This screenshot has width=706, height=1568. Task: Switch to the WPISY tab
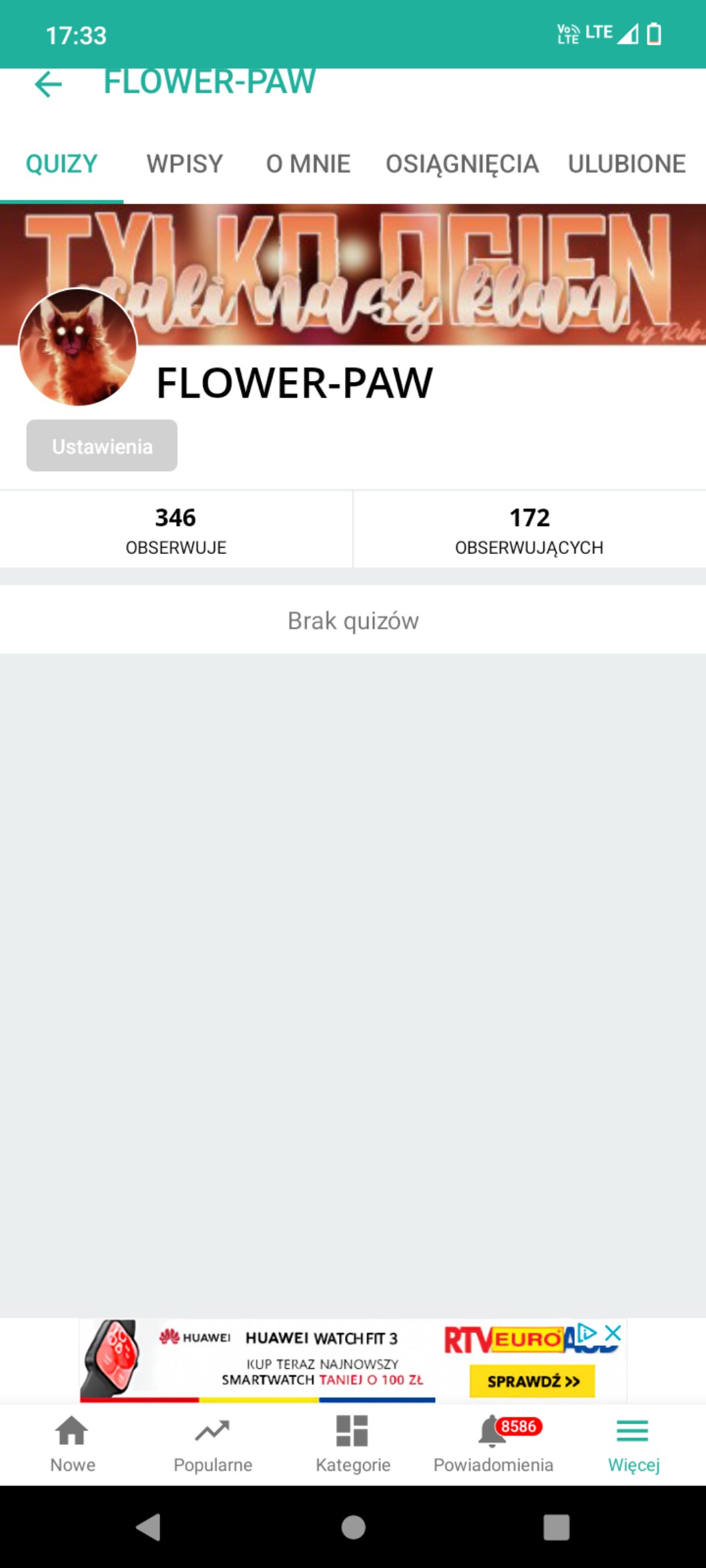click(x=184, y=164)
